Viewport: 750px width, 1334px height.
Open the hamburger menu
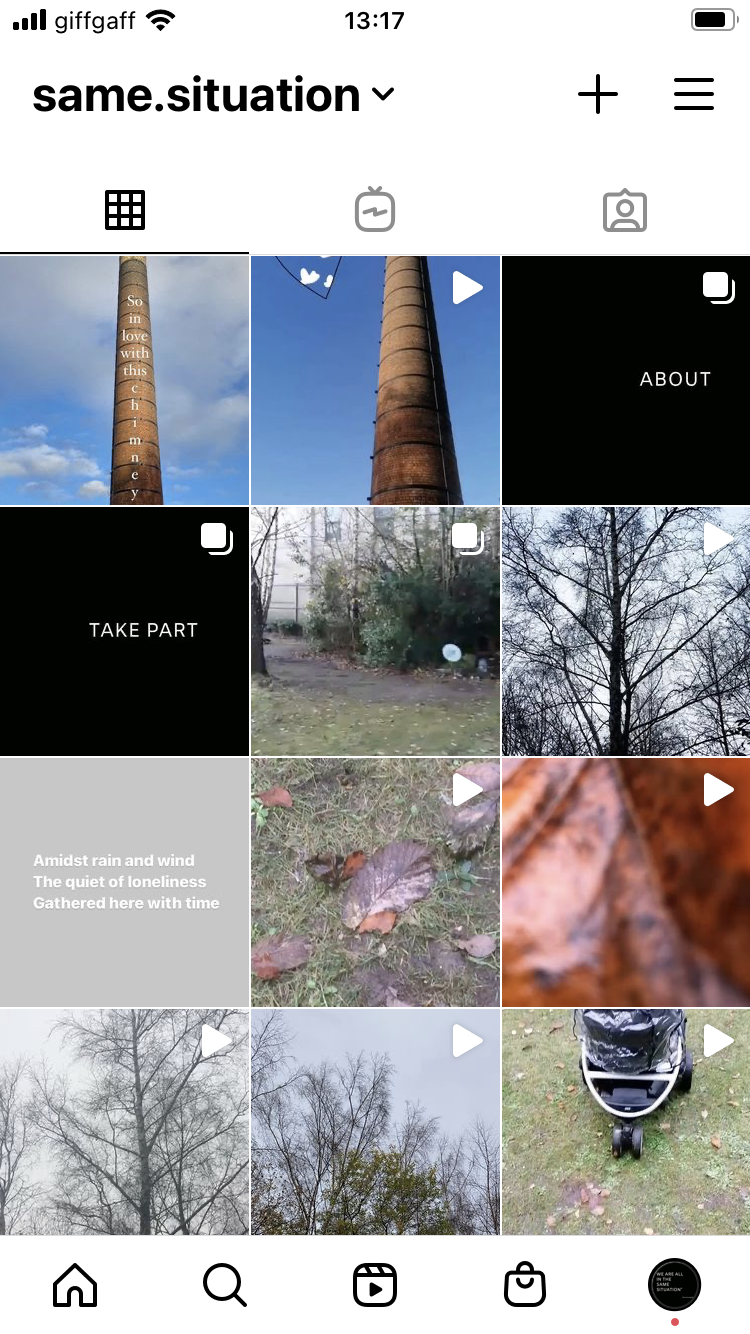point(693,94)
